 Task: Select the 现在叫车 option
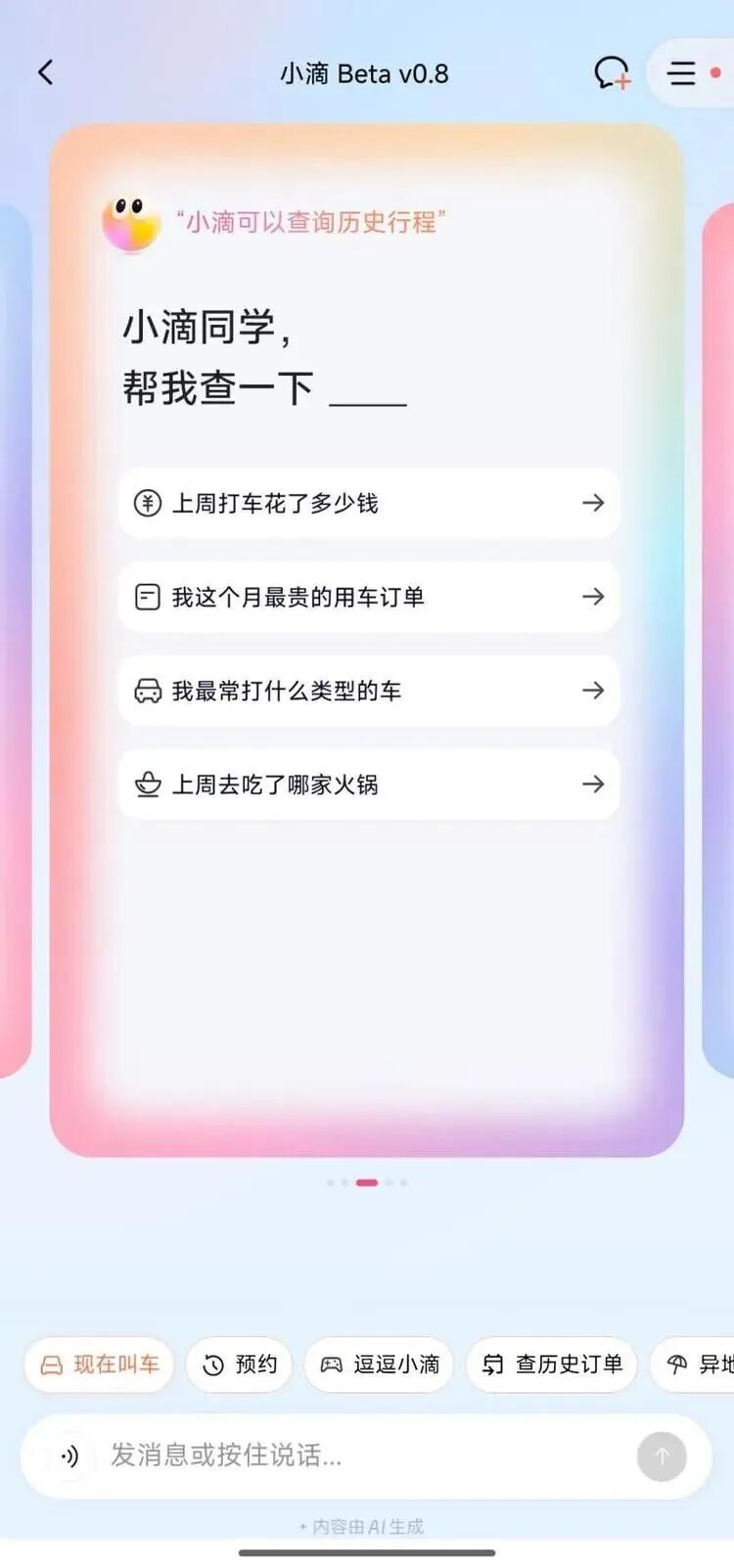[x=98, y=1365]
